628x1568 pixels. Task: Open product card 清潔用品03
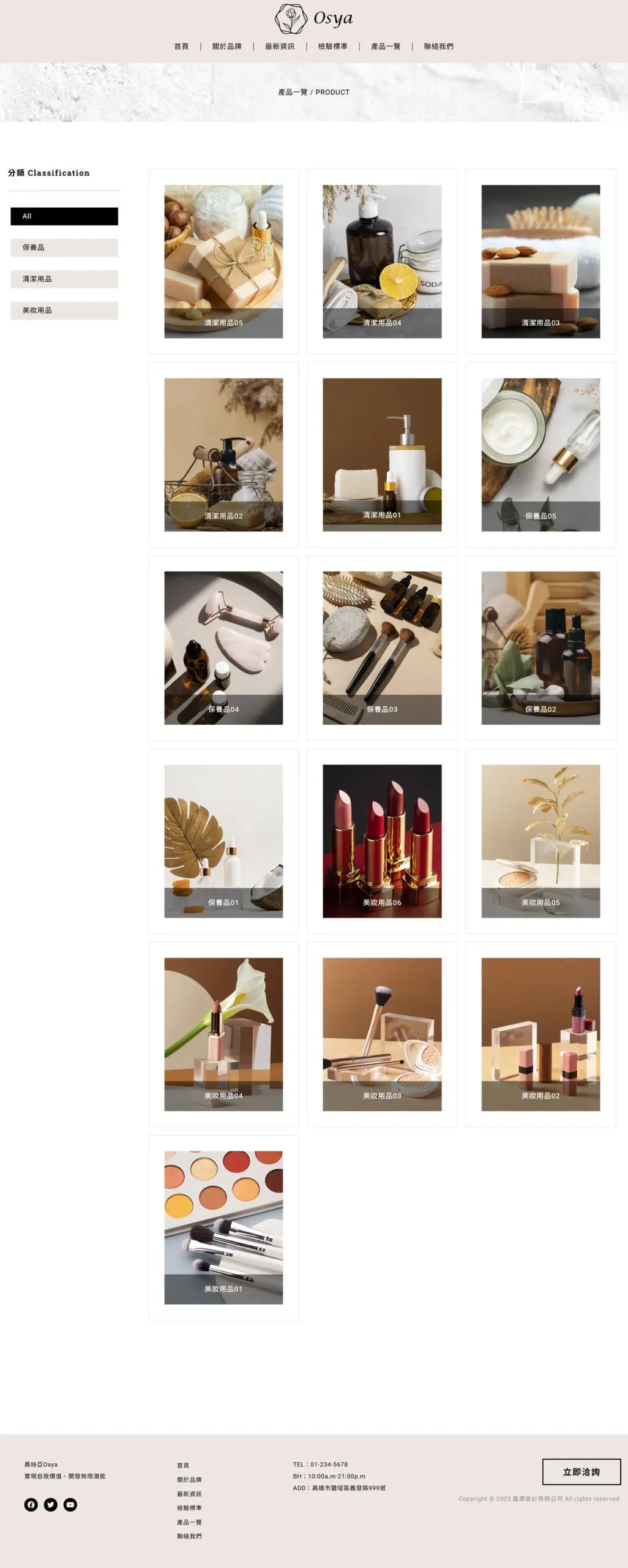540,262
